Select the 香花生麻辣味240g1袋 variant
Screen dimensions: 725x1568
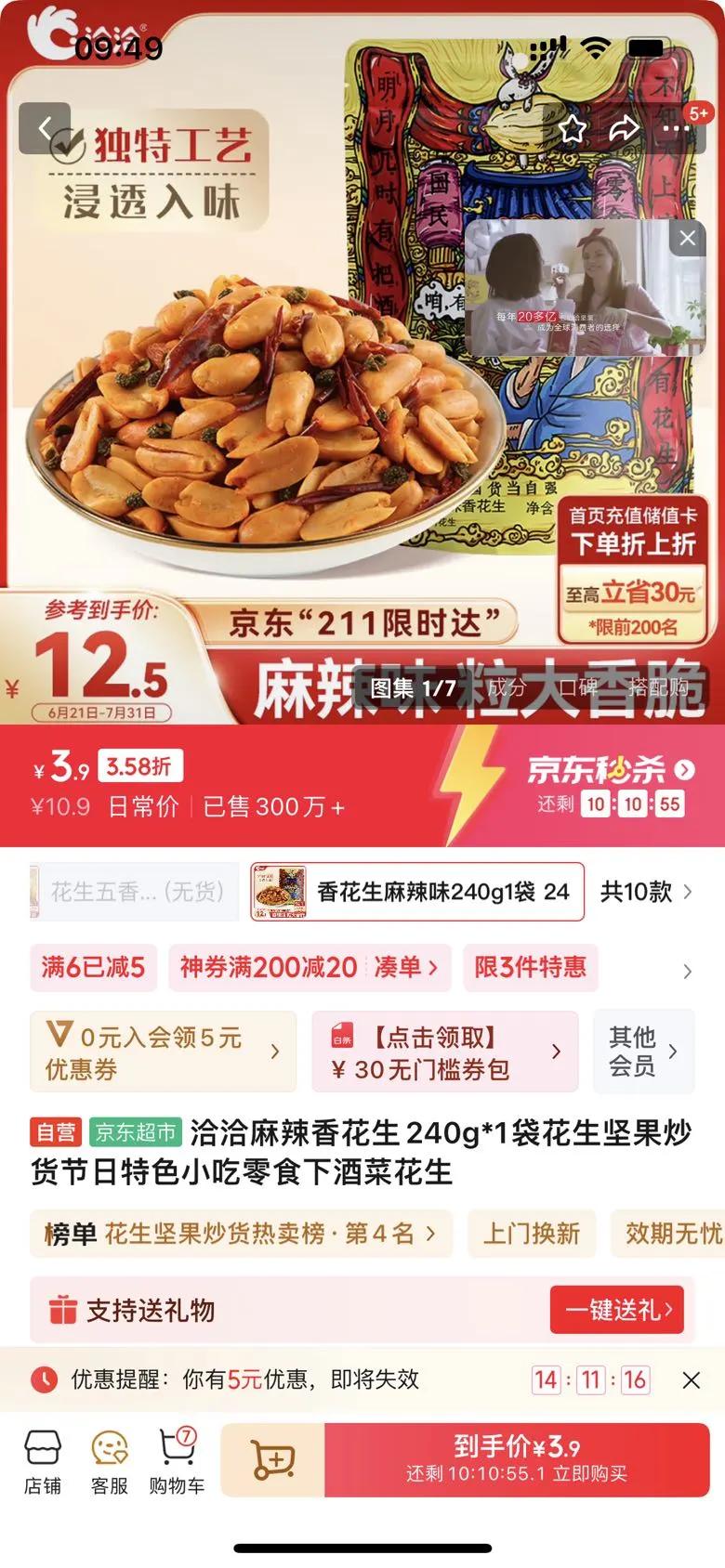(417, 892)
